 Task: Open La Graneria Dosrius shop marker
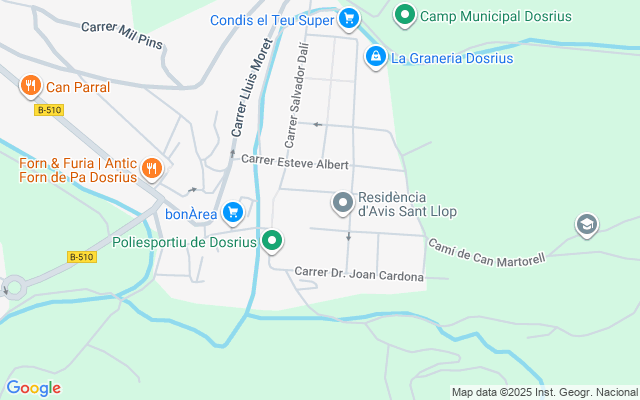click(x=375, y=57)
